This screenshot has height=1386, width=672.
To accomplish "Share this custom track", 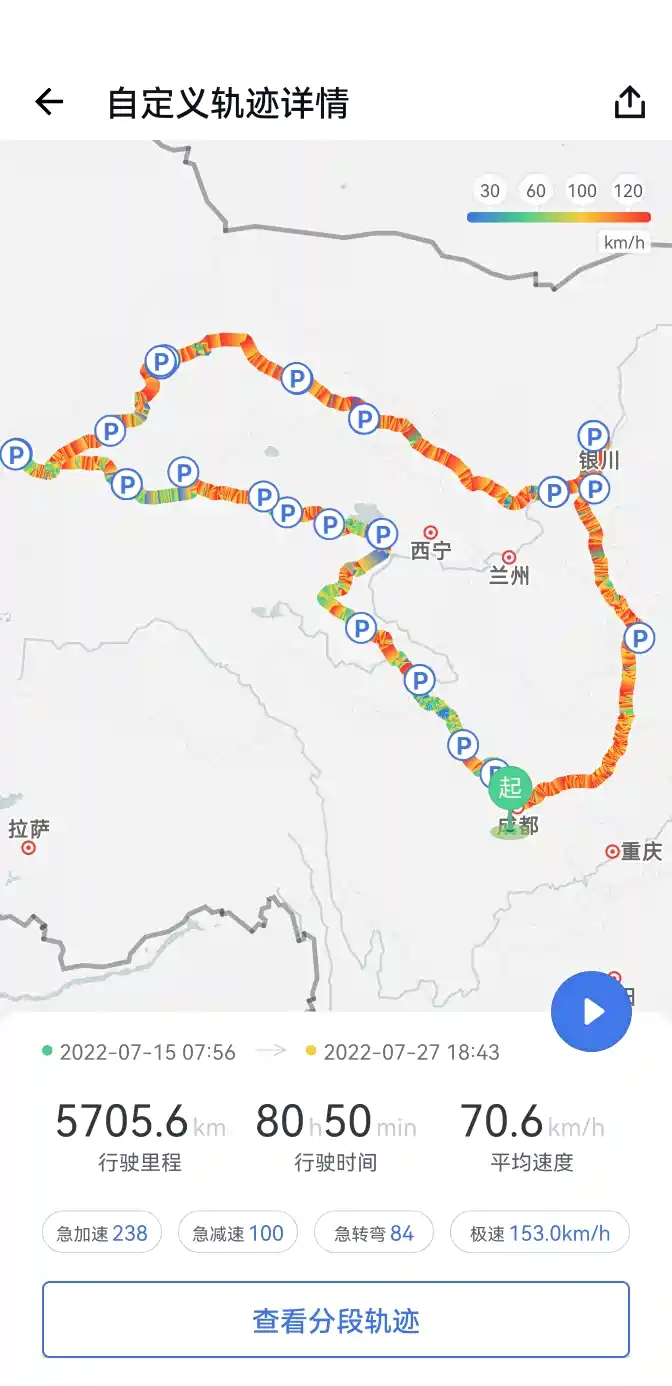I will pos(629,102).
